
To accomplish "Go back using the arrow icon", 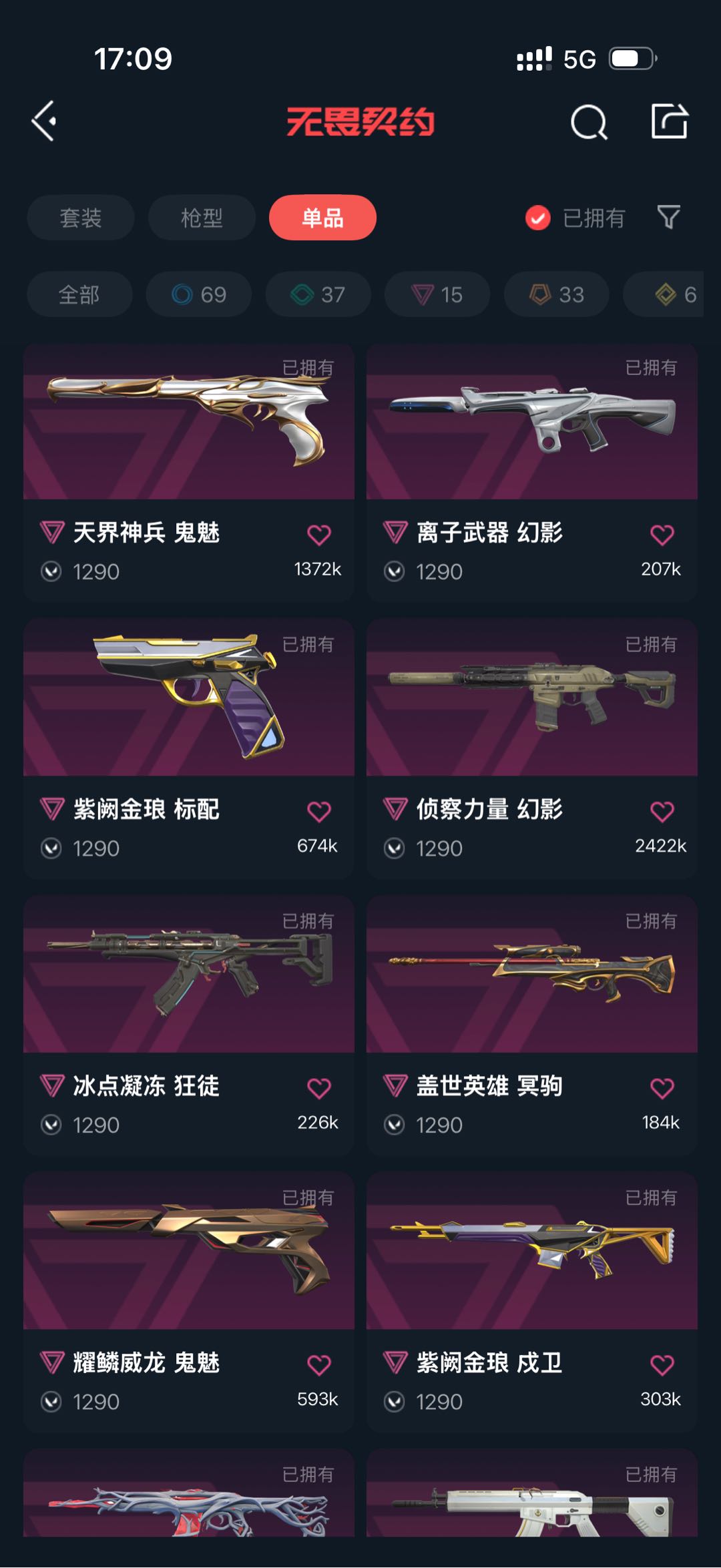I will click(x=45, y=121).
